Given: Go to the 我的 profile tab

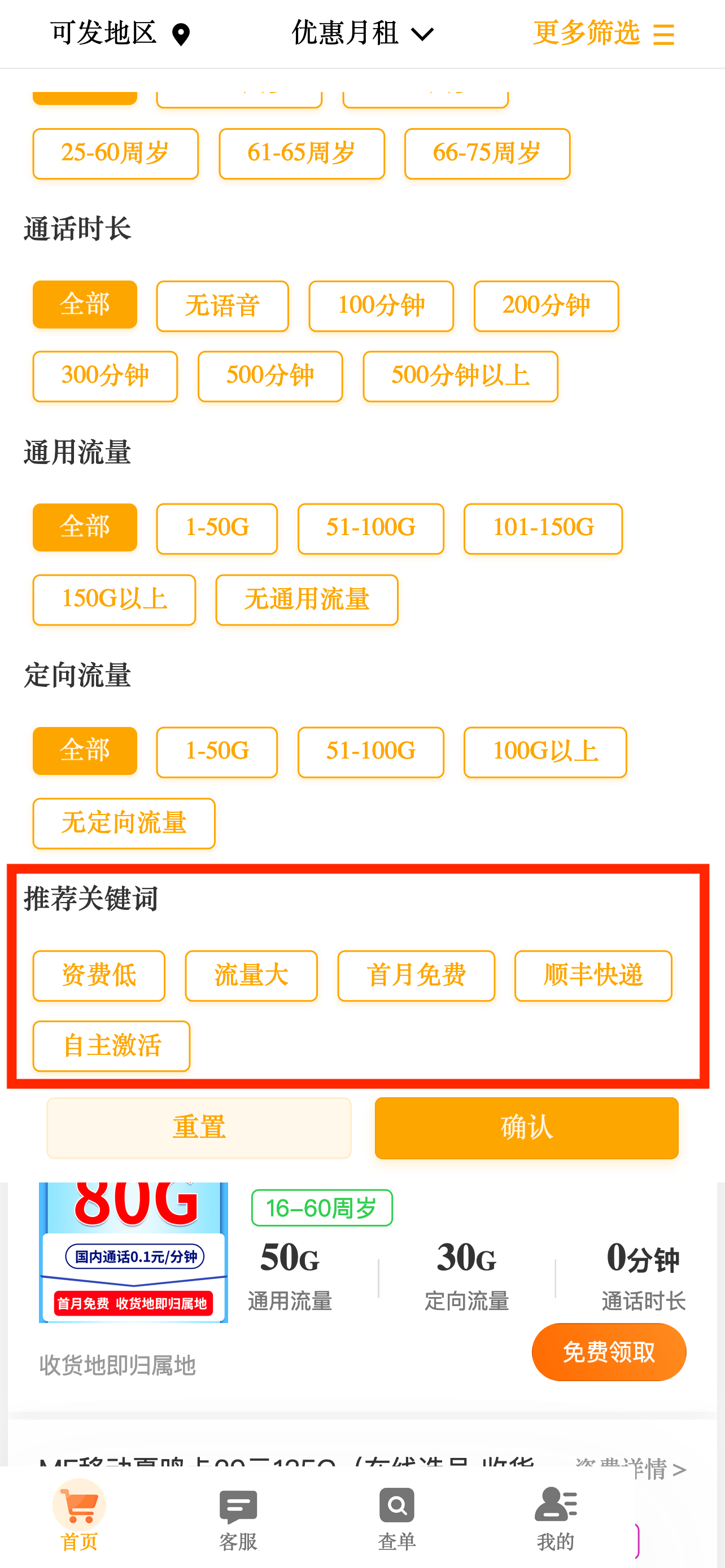Looking at the screenshot, I should tap(556, 1519).
